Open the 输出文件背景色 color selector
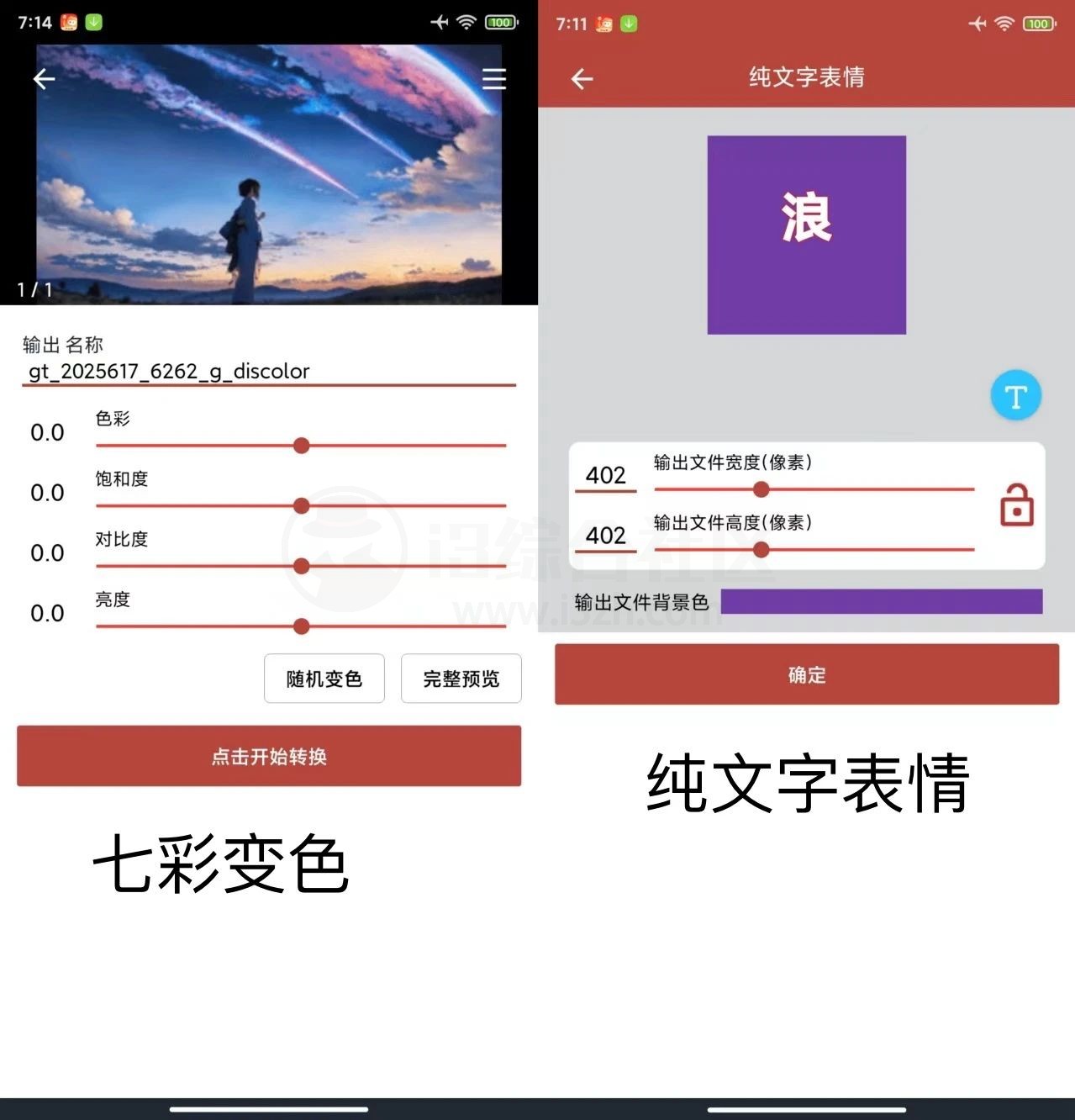This screenshot has height=1120, width=1075. [x=881, y=602]
